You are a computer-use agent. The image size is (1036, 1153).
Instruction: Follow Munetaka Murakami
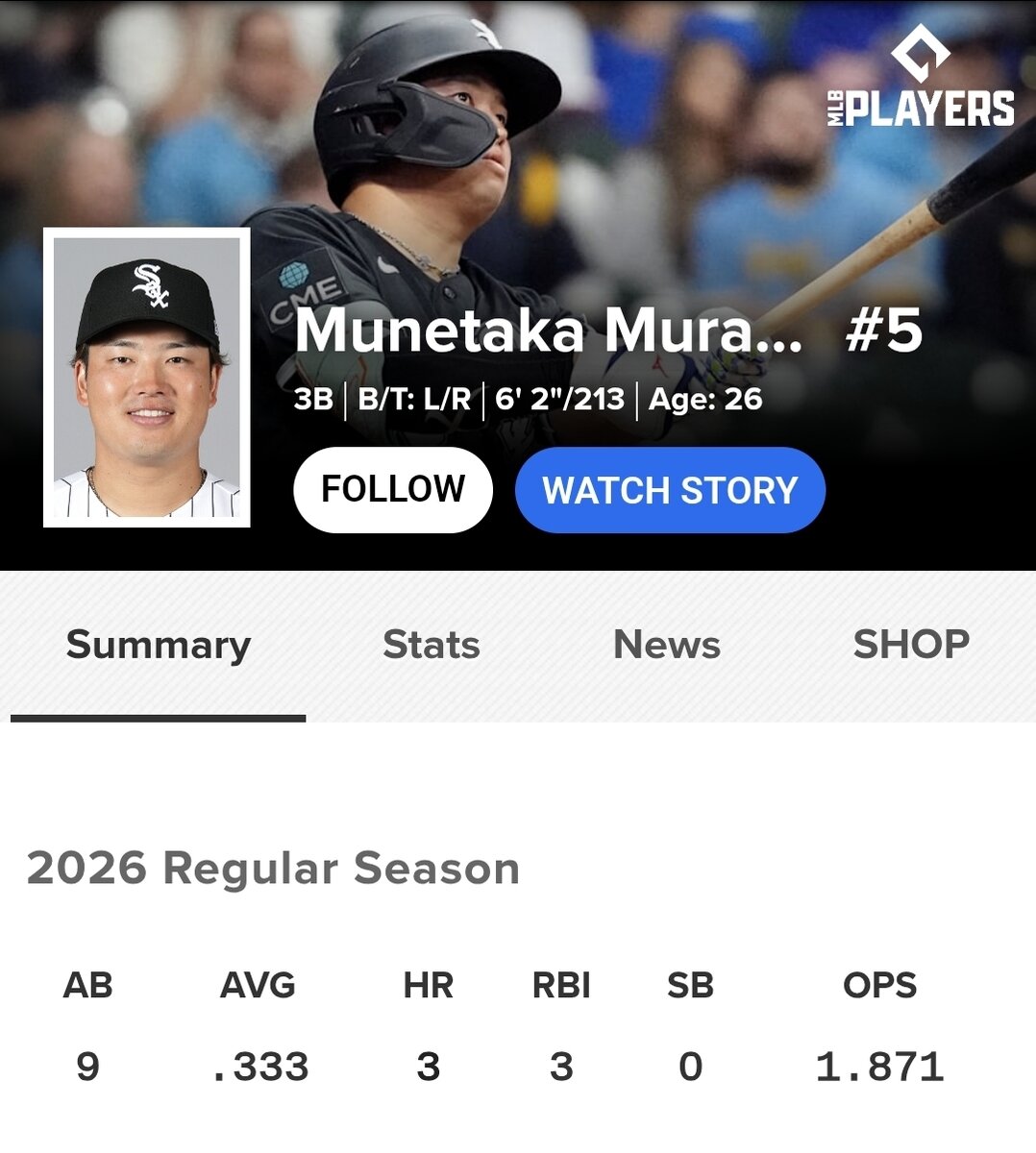392,489
